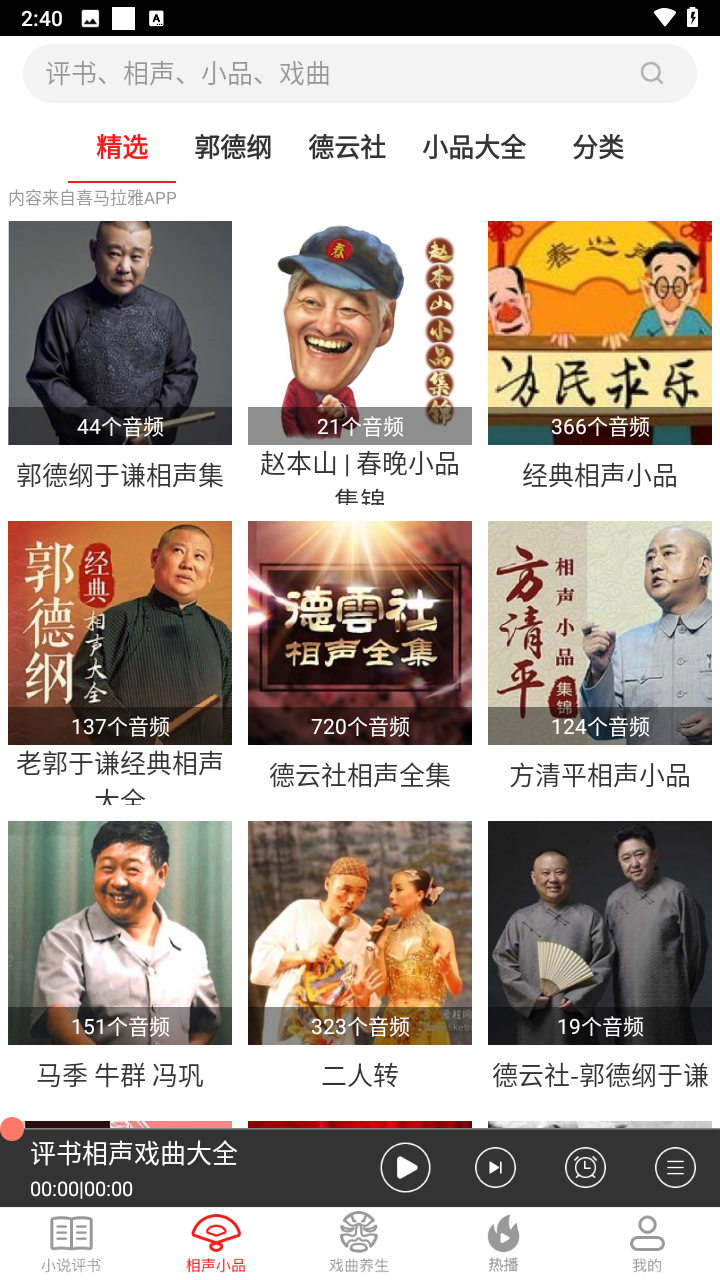The width and height of the screenshot is (720, 1280).
Task: Switch to the 小品大全 tab
Action: point(474,147)
